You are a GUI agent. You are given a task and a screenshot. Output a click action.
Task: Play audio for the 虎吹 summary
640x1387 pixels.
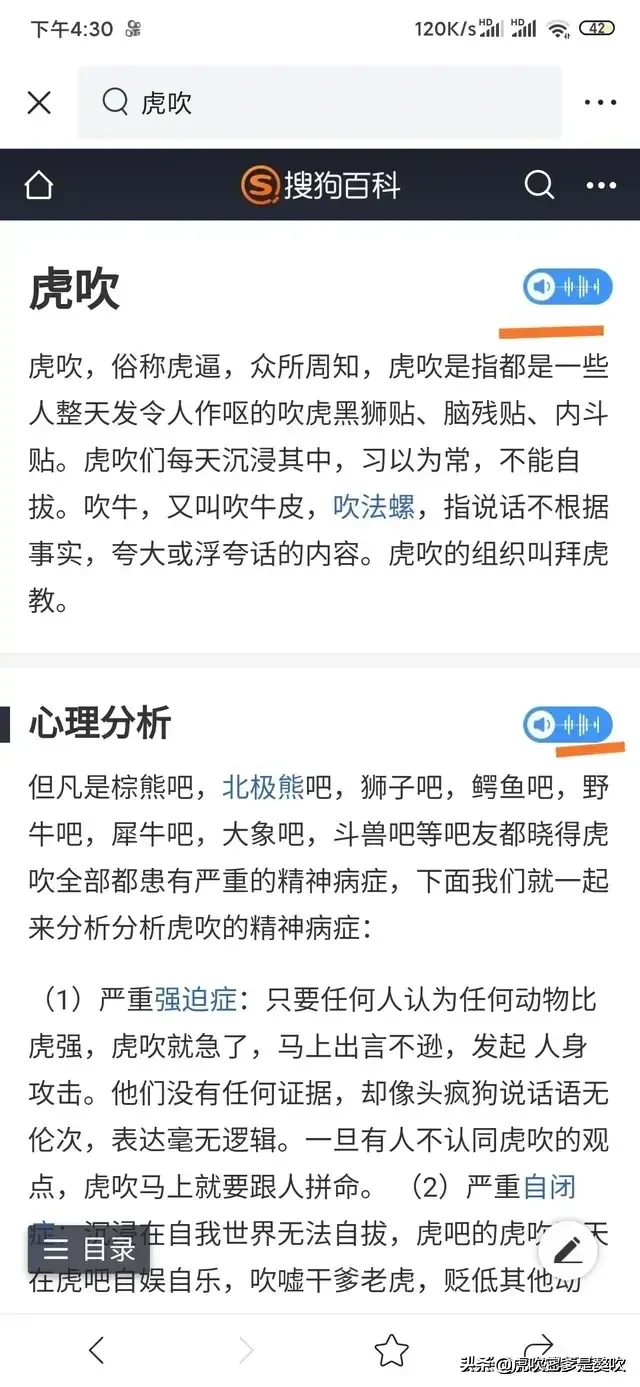pyautogui.click(x=566, y=288)
